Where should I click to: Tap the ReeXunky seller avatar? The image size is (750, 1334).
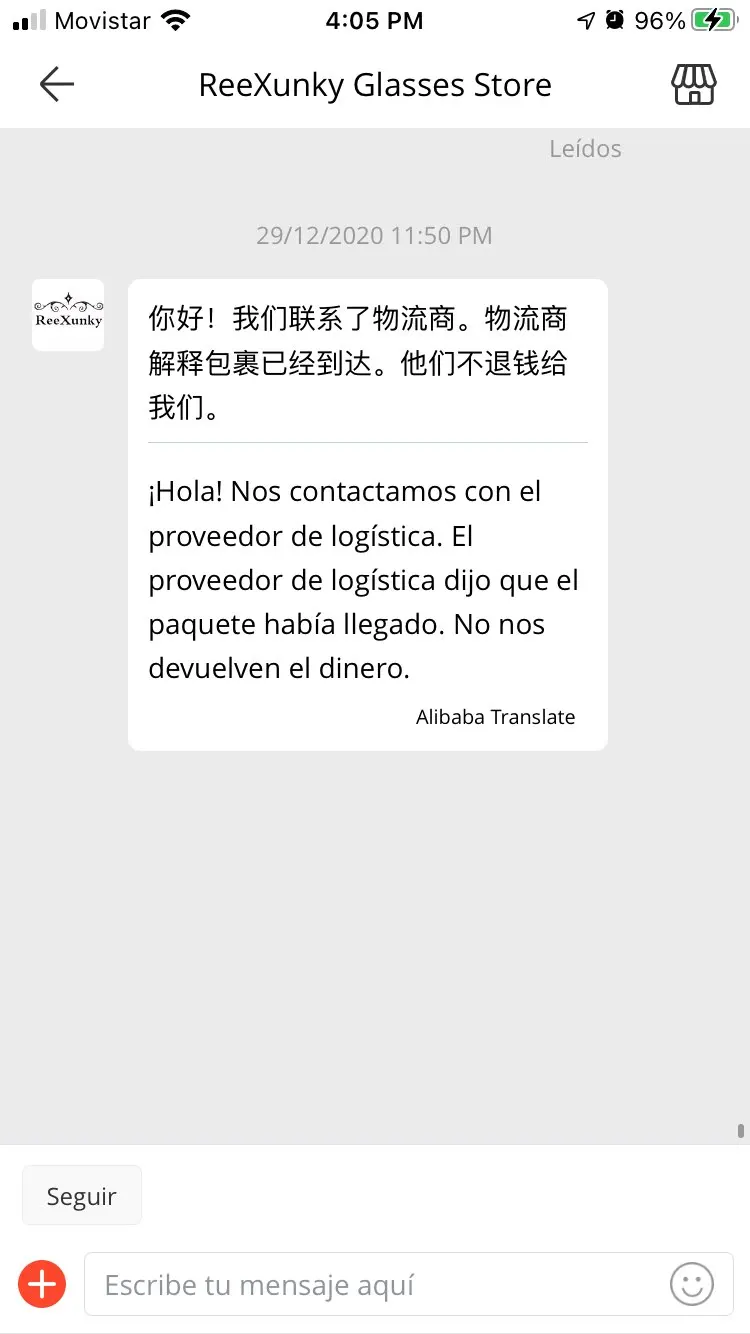68,315
